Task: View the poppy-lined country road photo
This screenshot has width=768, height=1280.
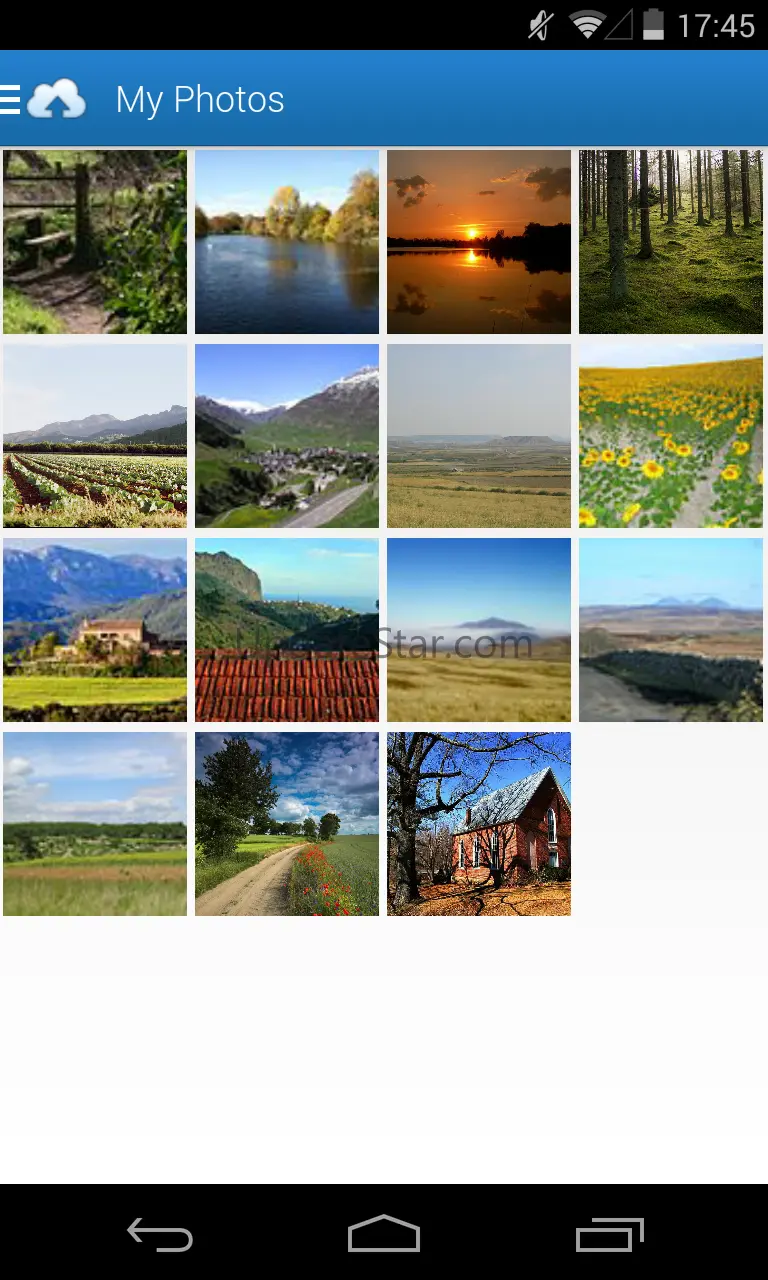Action: tap(287, 824)
